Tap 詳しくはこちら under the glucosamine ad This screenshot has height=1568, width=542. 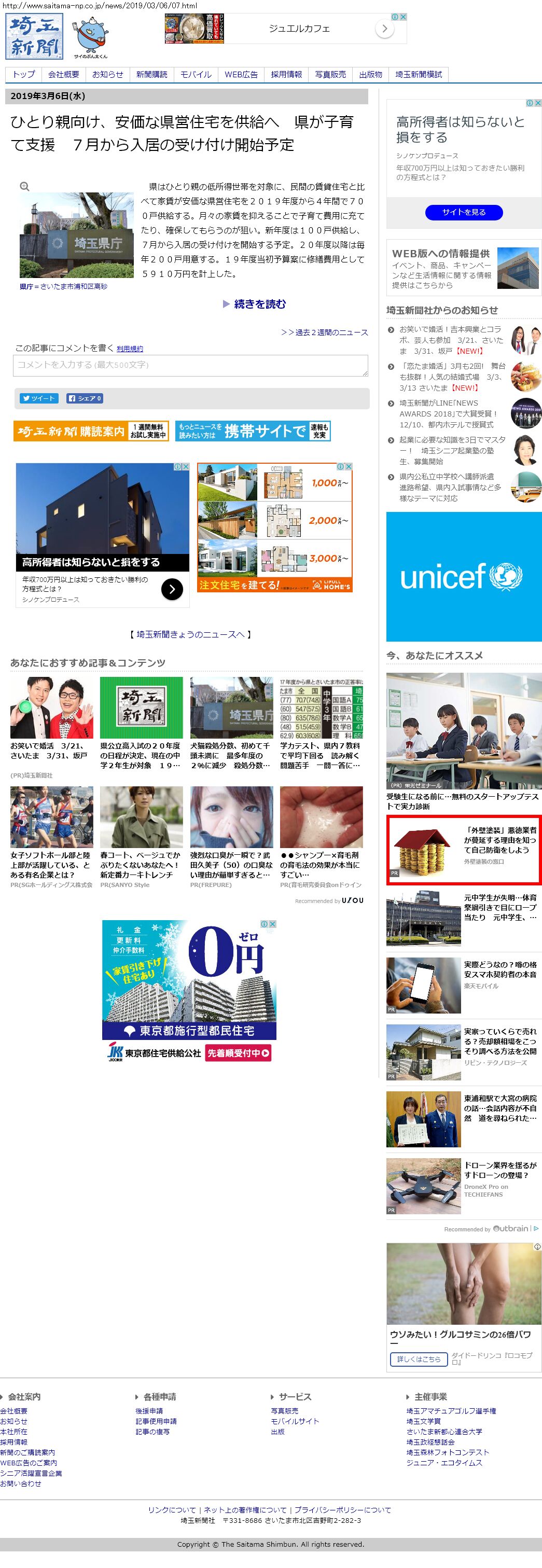coord(419,1358)
